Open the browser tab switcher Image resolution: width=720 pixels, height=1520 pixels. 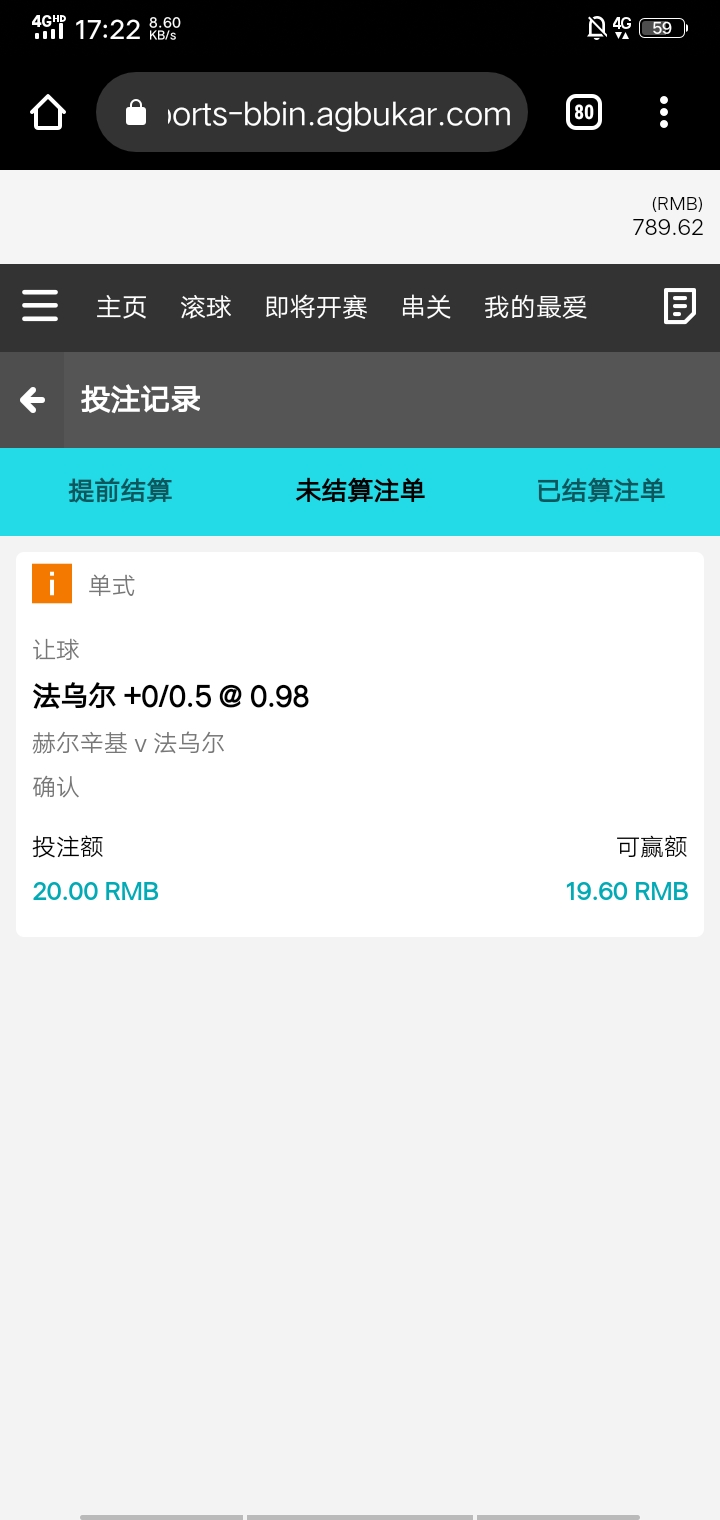point(584,113)
